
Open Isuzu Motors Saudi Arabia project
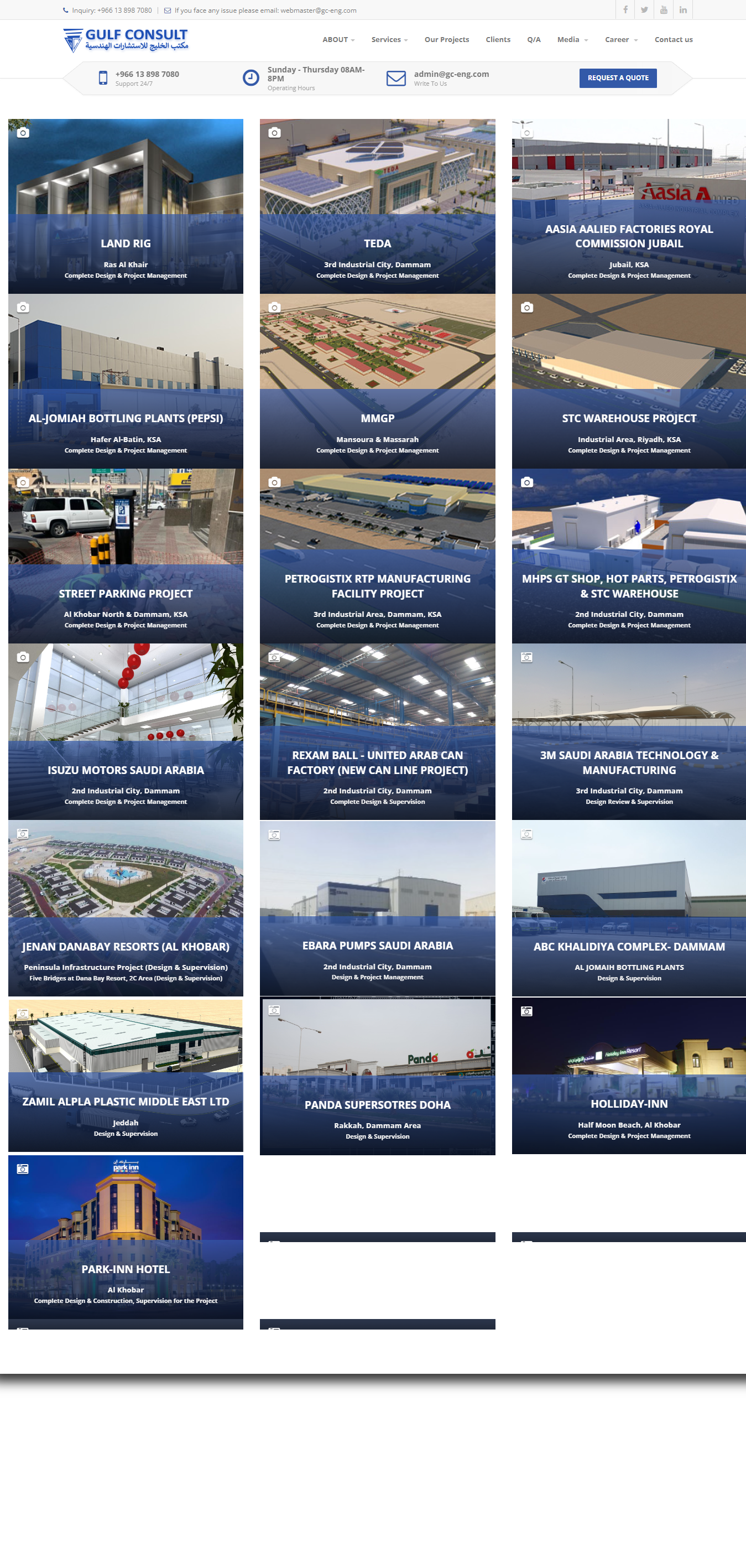[126, 731]
